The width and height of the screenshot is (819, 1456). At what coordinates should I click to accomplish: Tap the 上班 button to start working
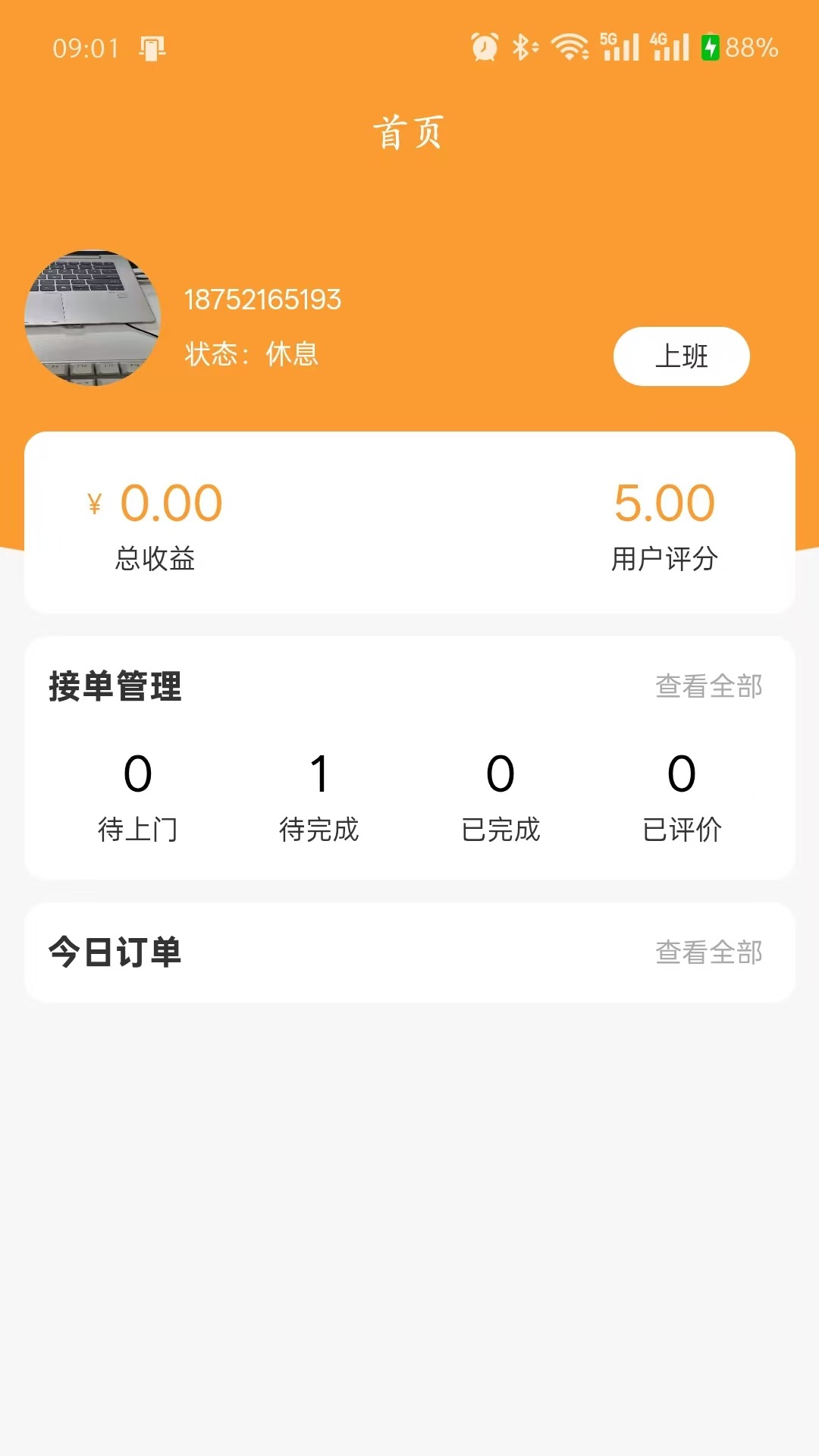(x=680, y=356)
